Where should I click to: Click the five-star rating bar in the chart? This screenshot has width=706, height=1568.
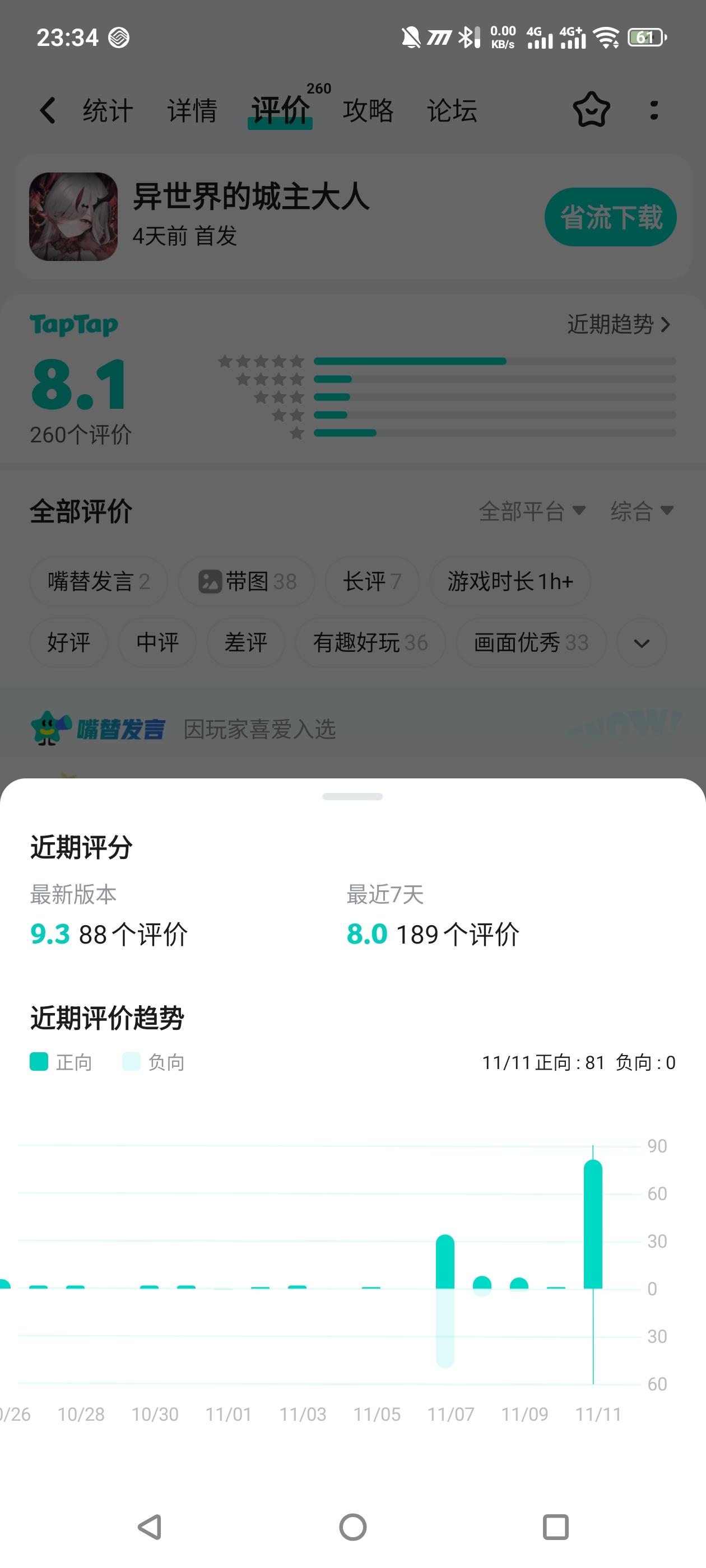coord(408,360)
